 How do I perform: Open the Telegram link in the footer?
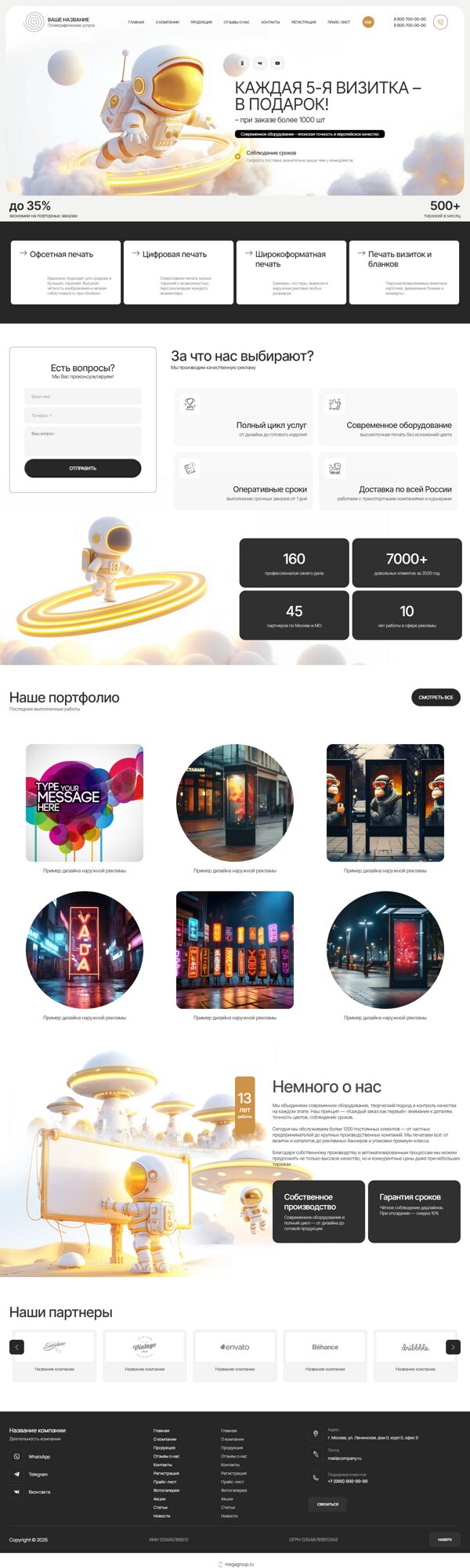click(38, 1474)
